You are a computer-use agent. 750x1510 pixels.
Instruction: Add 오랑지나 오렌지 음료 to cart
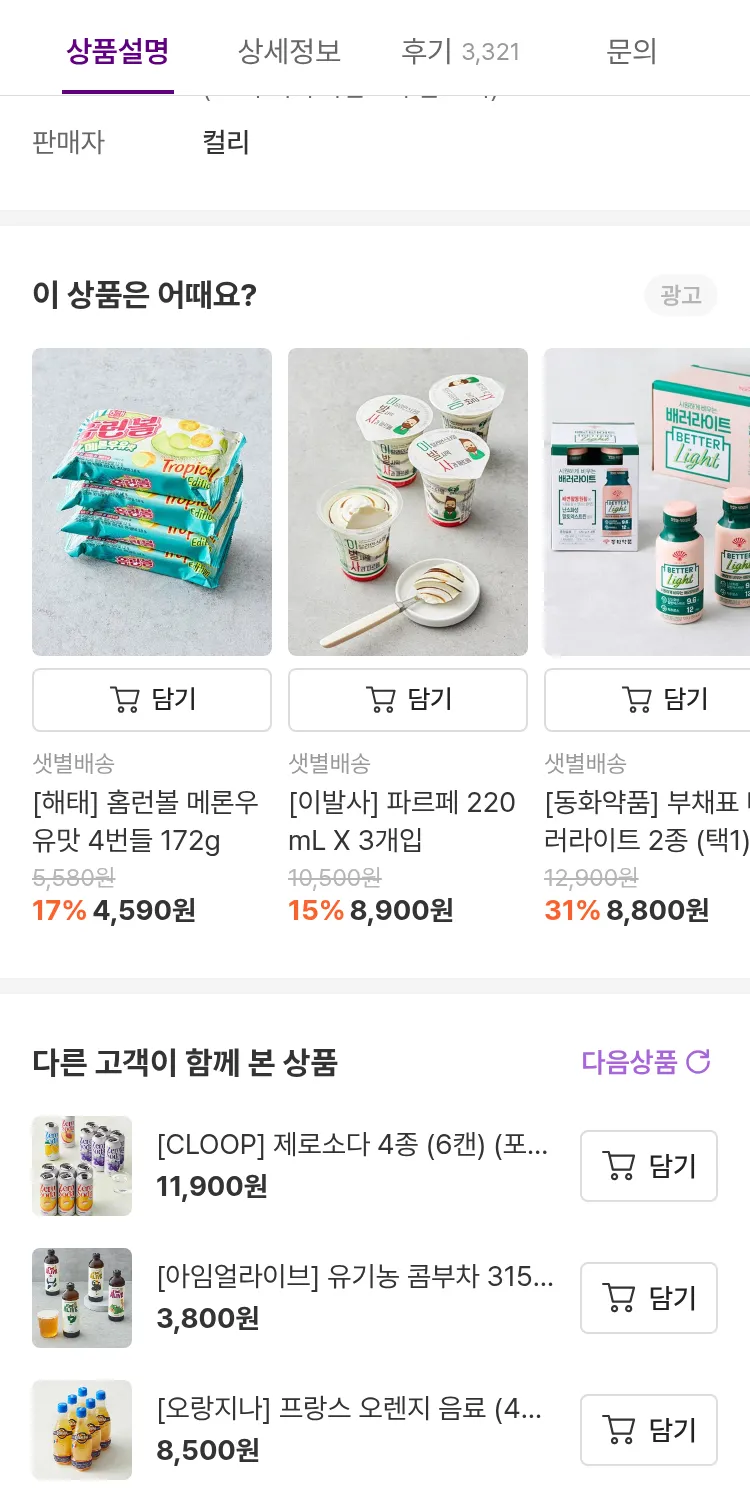pyautogui.click(x=649, y=1430)
